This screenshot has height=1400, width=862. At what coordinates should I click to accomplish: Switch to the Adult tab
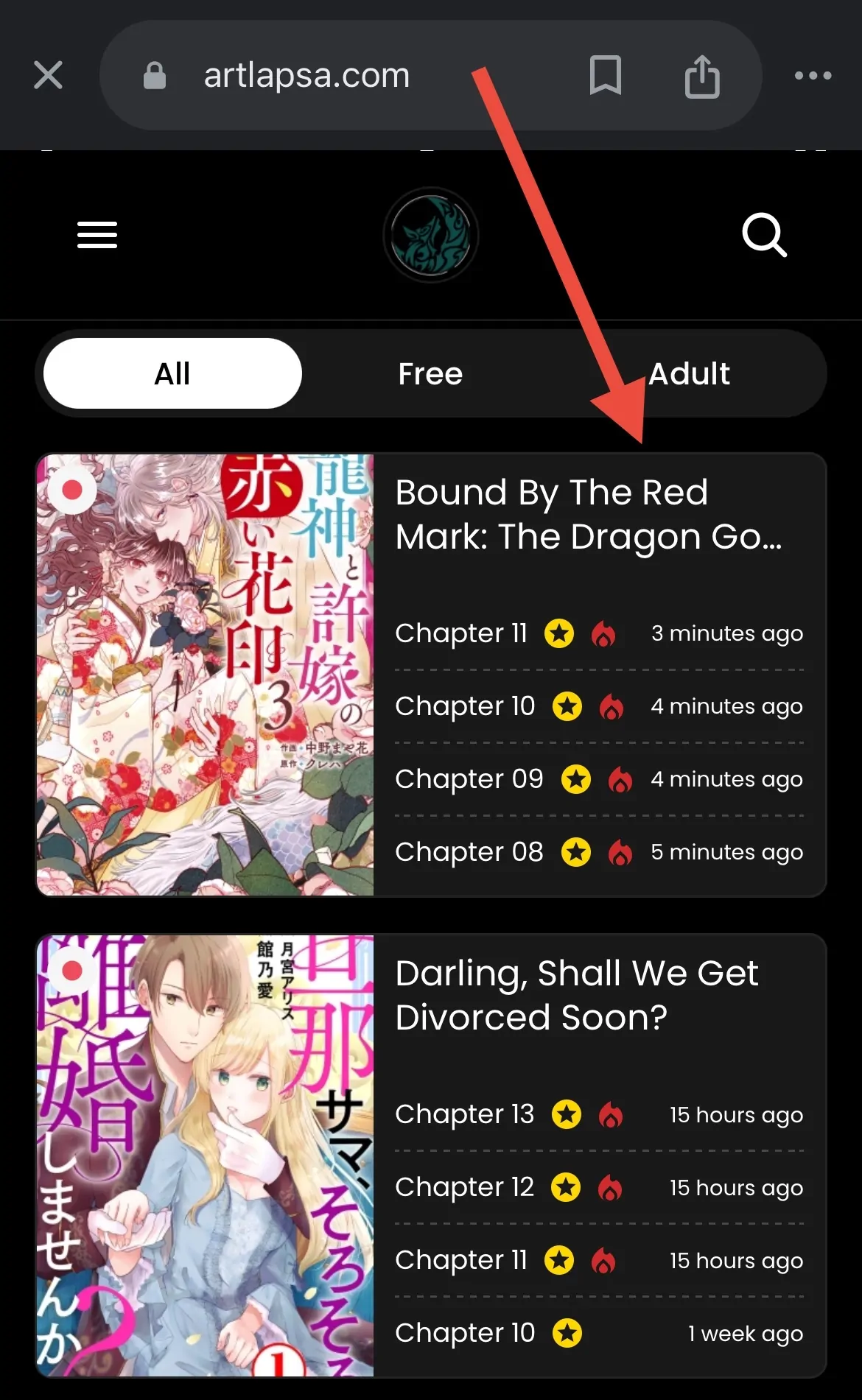point(689,373)
